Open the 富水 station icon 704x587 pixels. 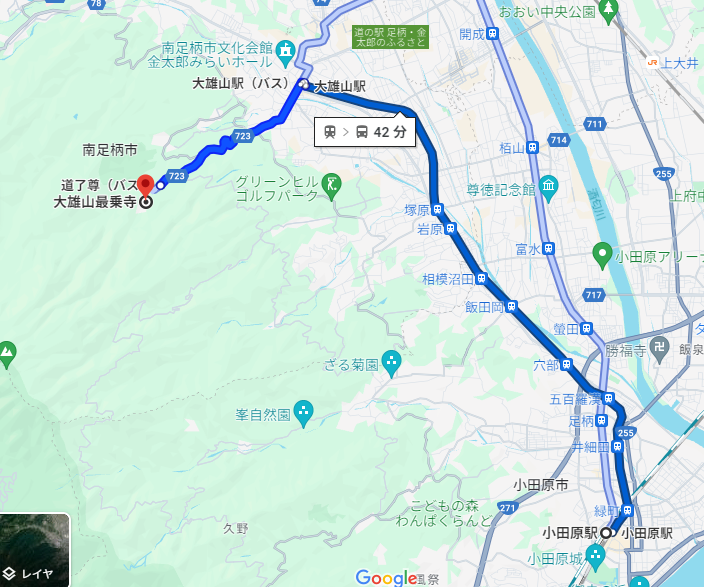549,248
